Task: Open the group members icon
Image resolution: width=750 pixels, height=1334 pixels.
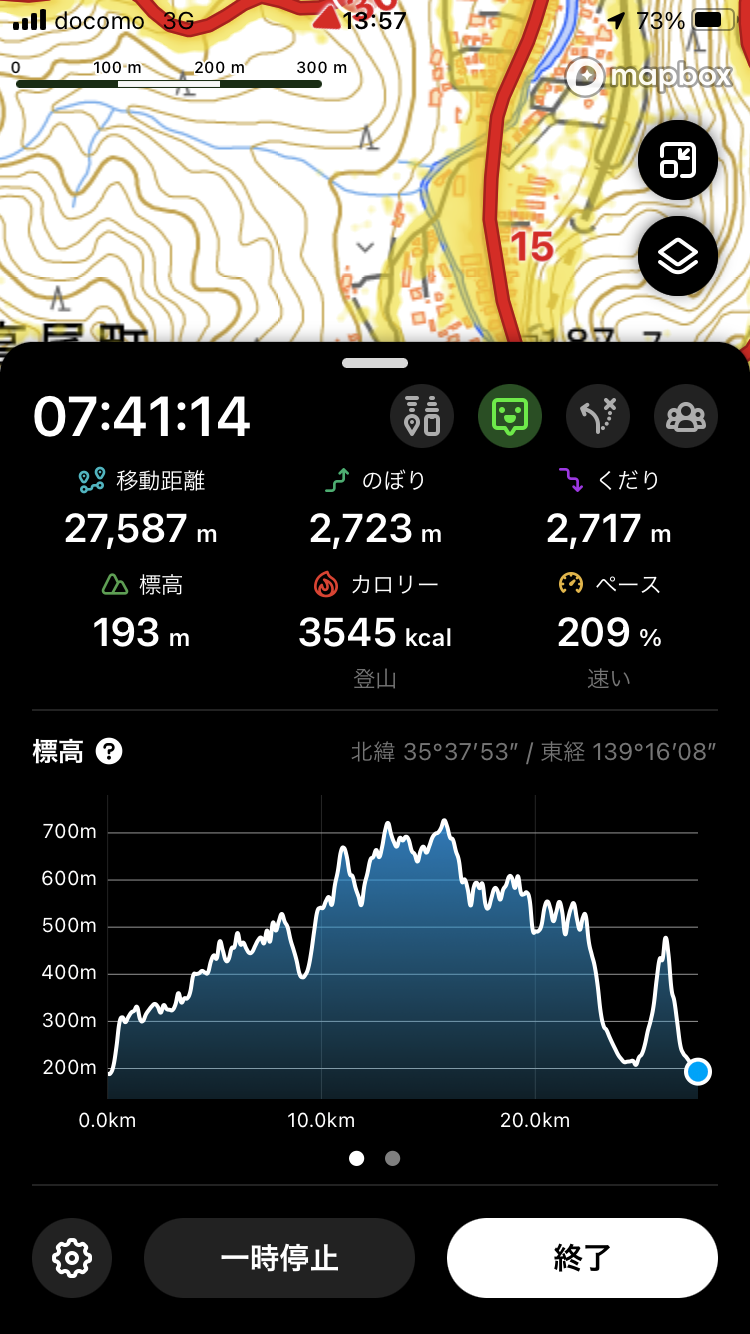Action: (686, 415)
